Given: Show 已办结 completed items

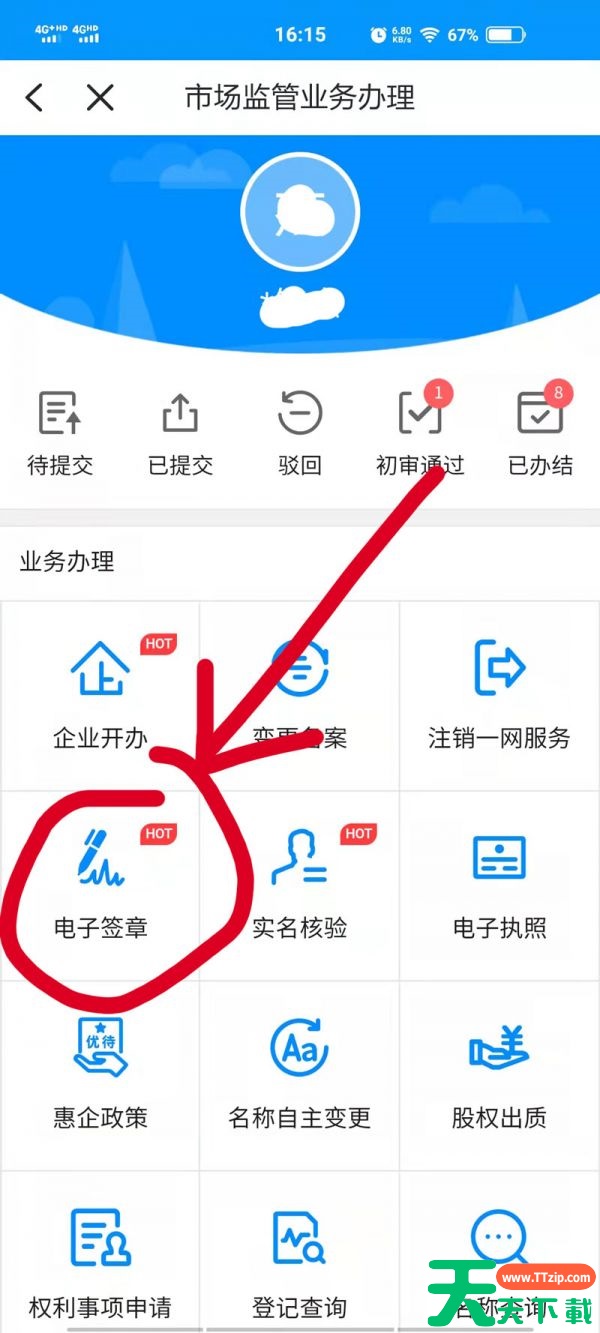Looking at the screenshot, I should (x=540, y=433).
